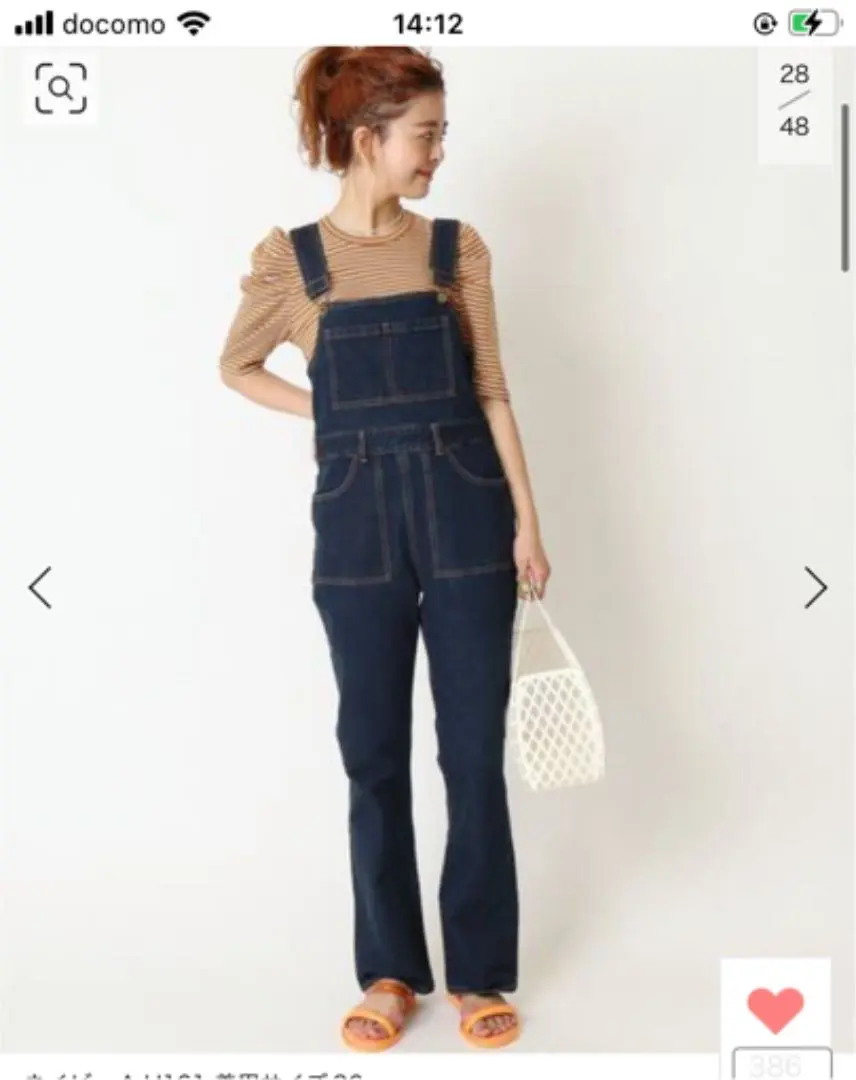The image size is (856, 1080).
Task: Like this item with the heart
Action: 775,1010
